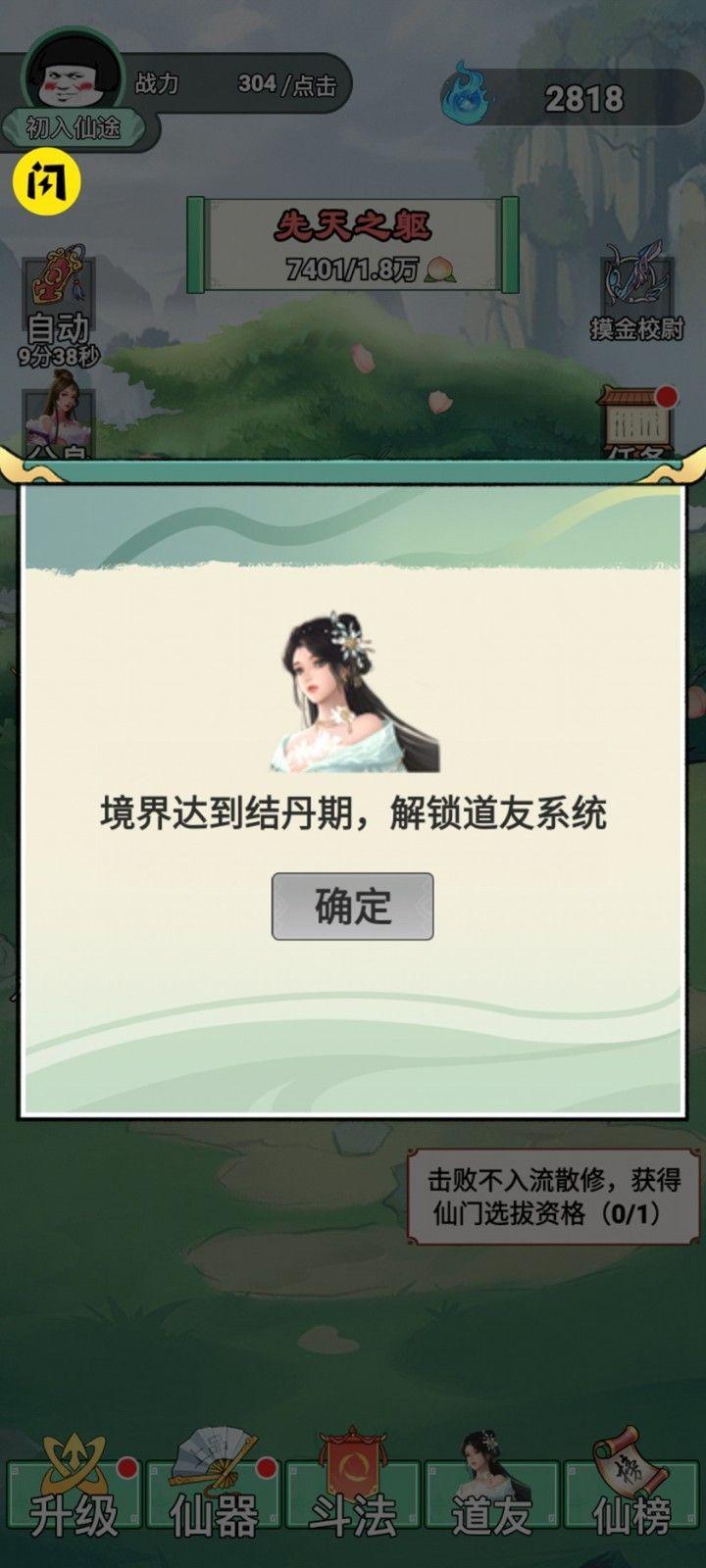The width and height of the screenshot is (706, 1568).
Task: Confirm the dialog with 确定 button
Action: point(352,906)
